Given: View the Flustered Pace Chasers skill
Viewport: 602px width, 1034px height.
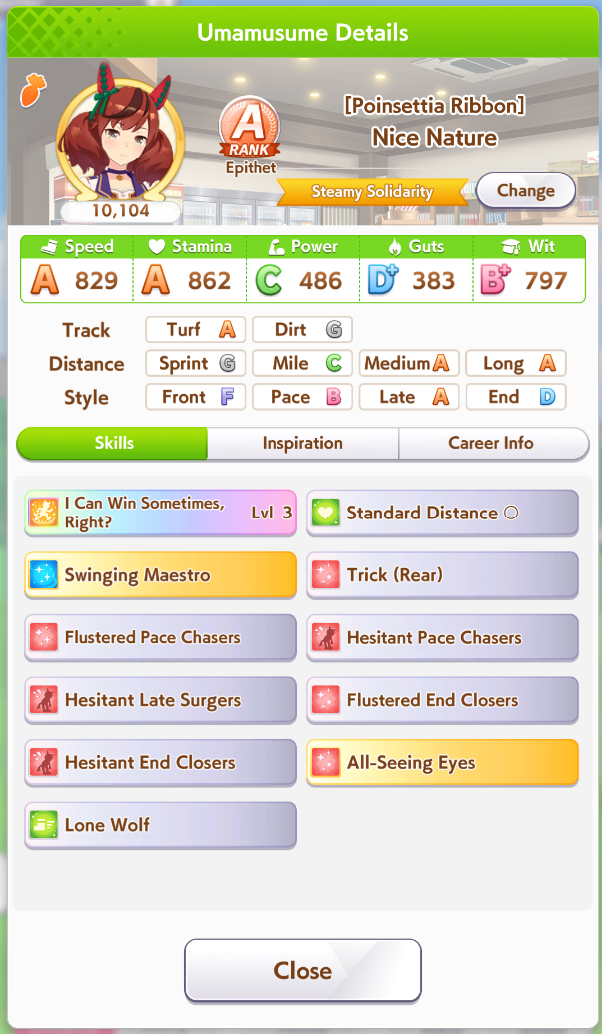Looking at the screenshot, I should [161, 637].
